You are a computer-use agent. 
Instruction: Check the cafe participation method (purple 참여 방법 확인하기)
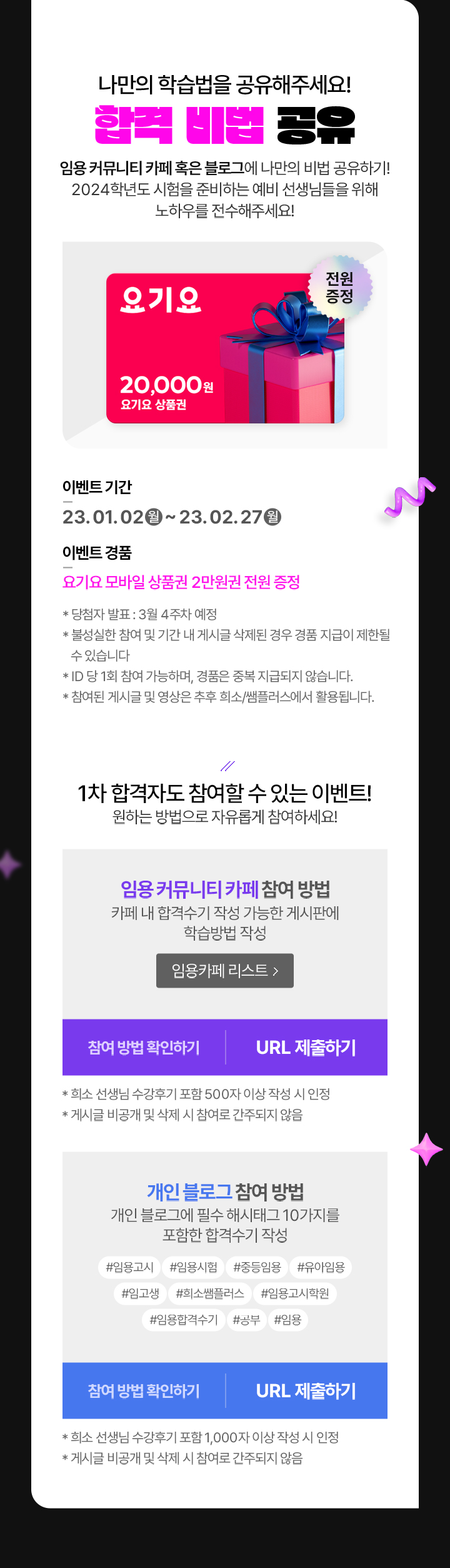[144, 1047]
